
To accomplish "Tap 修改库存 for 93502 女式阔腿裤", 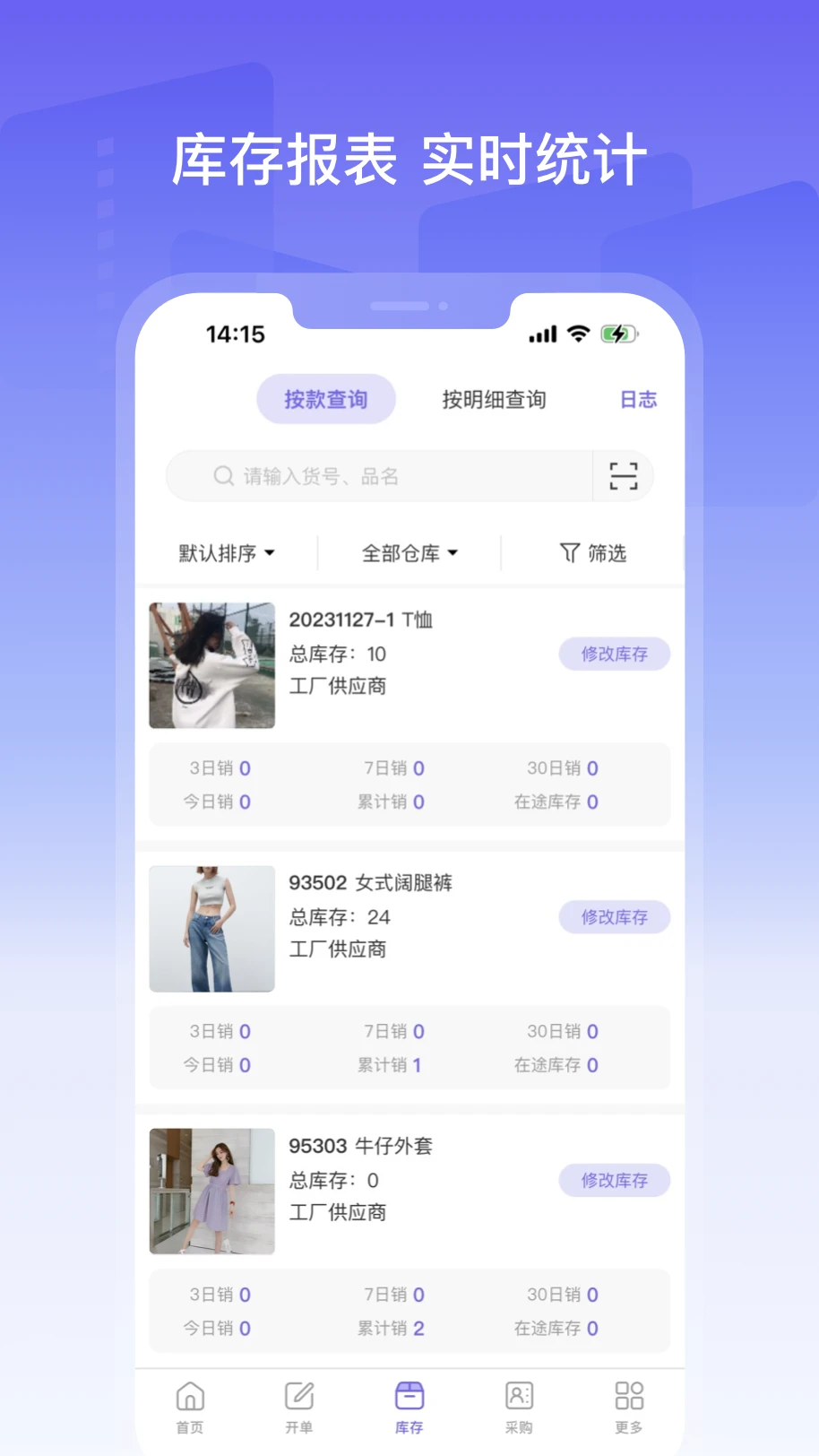I will (x=615, y=917).
